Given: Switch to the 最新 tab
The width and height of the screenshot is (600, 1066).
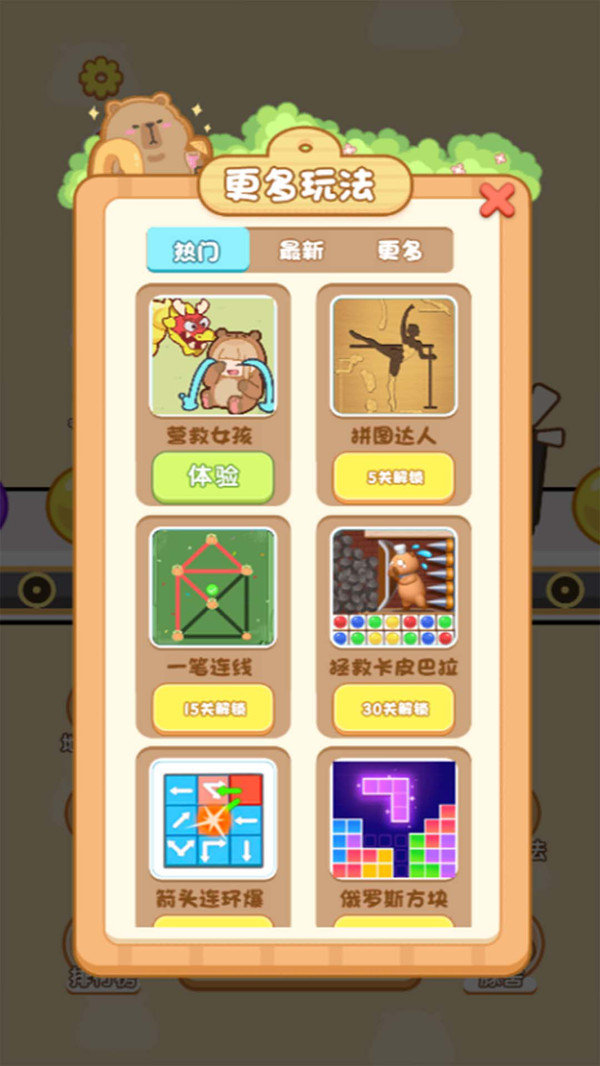Looking at the screenshot, I should click(x=301, y=251).
